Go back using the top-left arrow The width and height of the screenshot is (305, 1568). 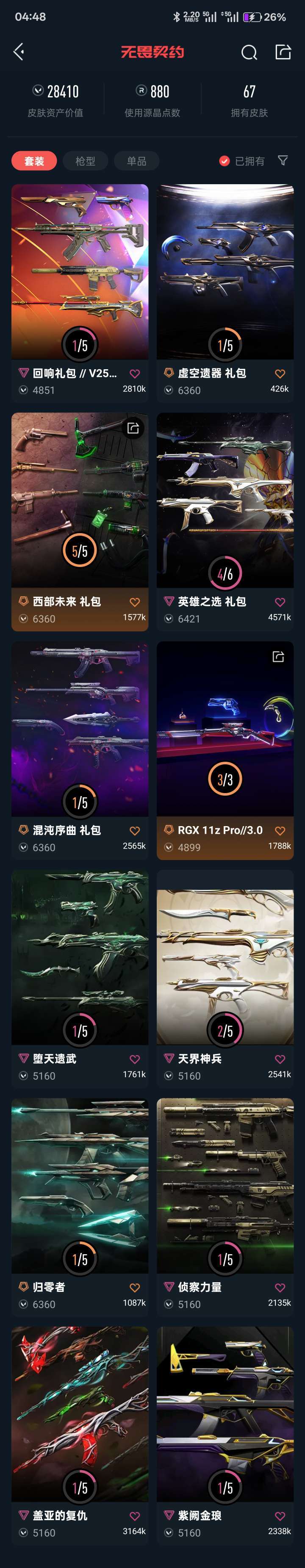[19, 52]
